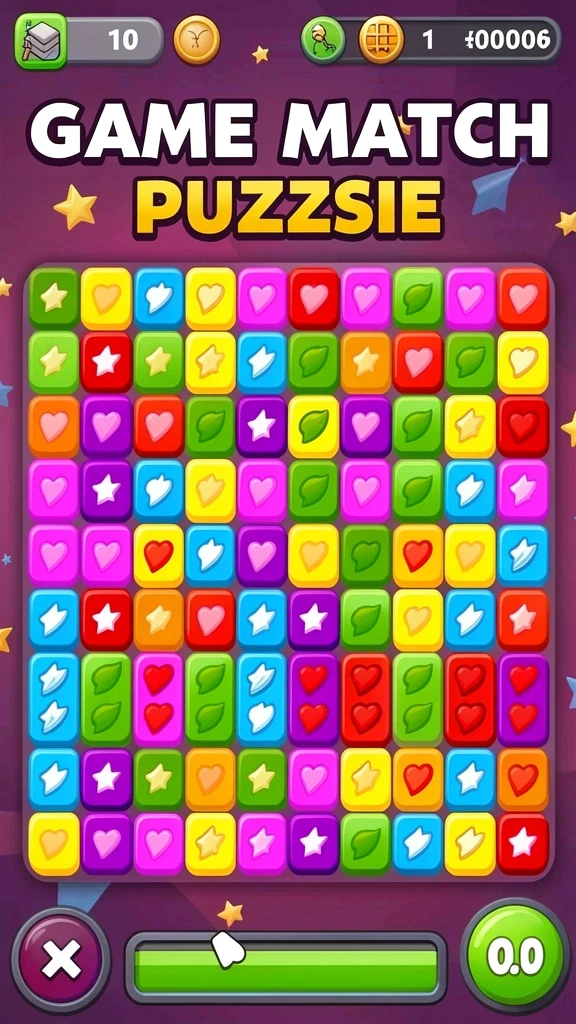The width and height of the screenshot is (576, 1024).
Task: Select the yellow tile with a green leaf
Action: click(x=313, y=426)
